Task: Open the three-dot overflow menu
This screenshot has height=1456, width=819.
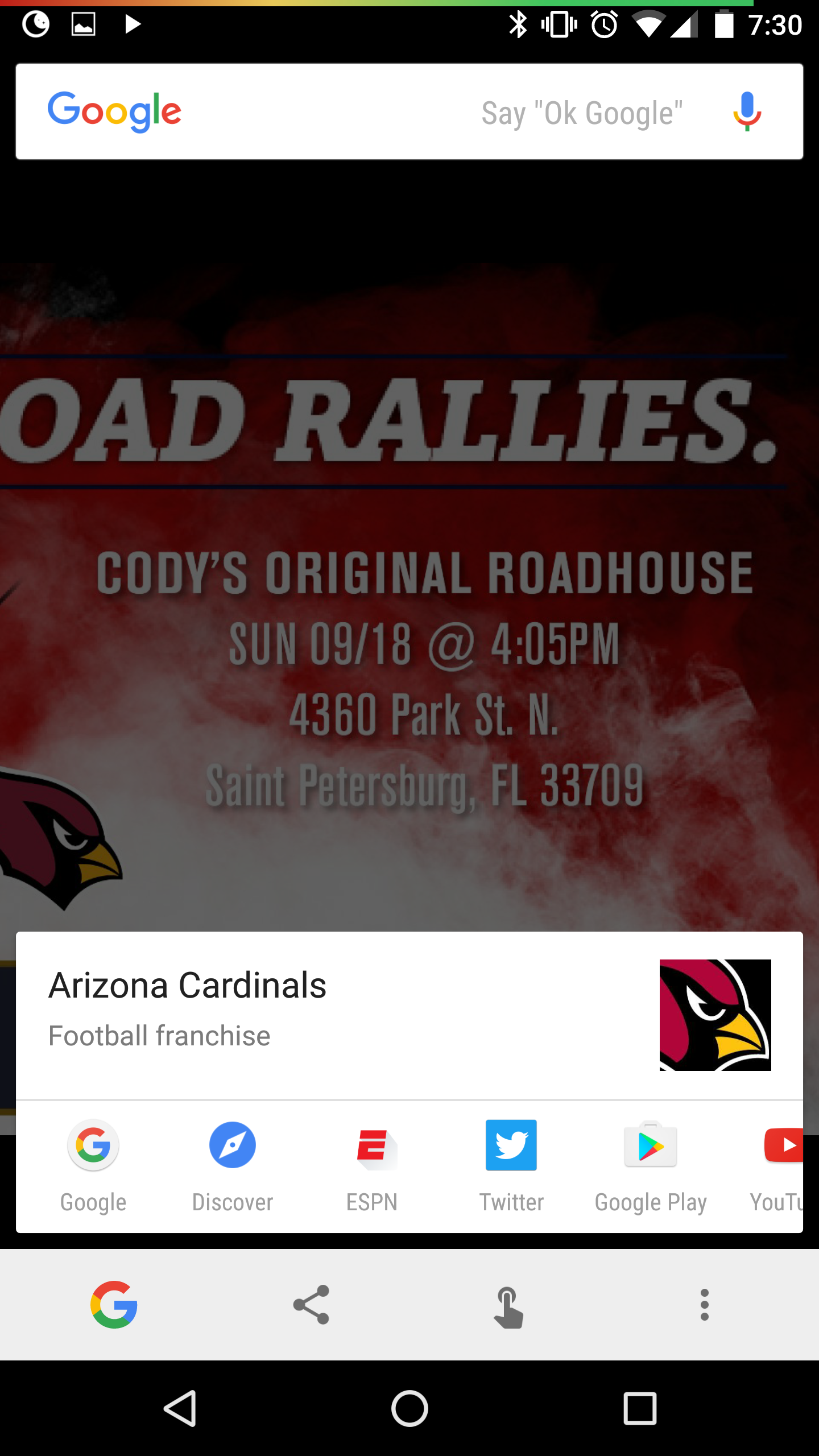Action: 705,1305
